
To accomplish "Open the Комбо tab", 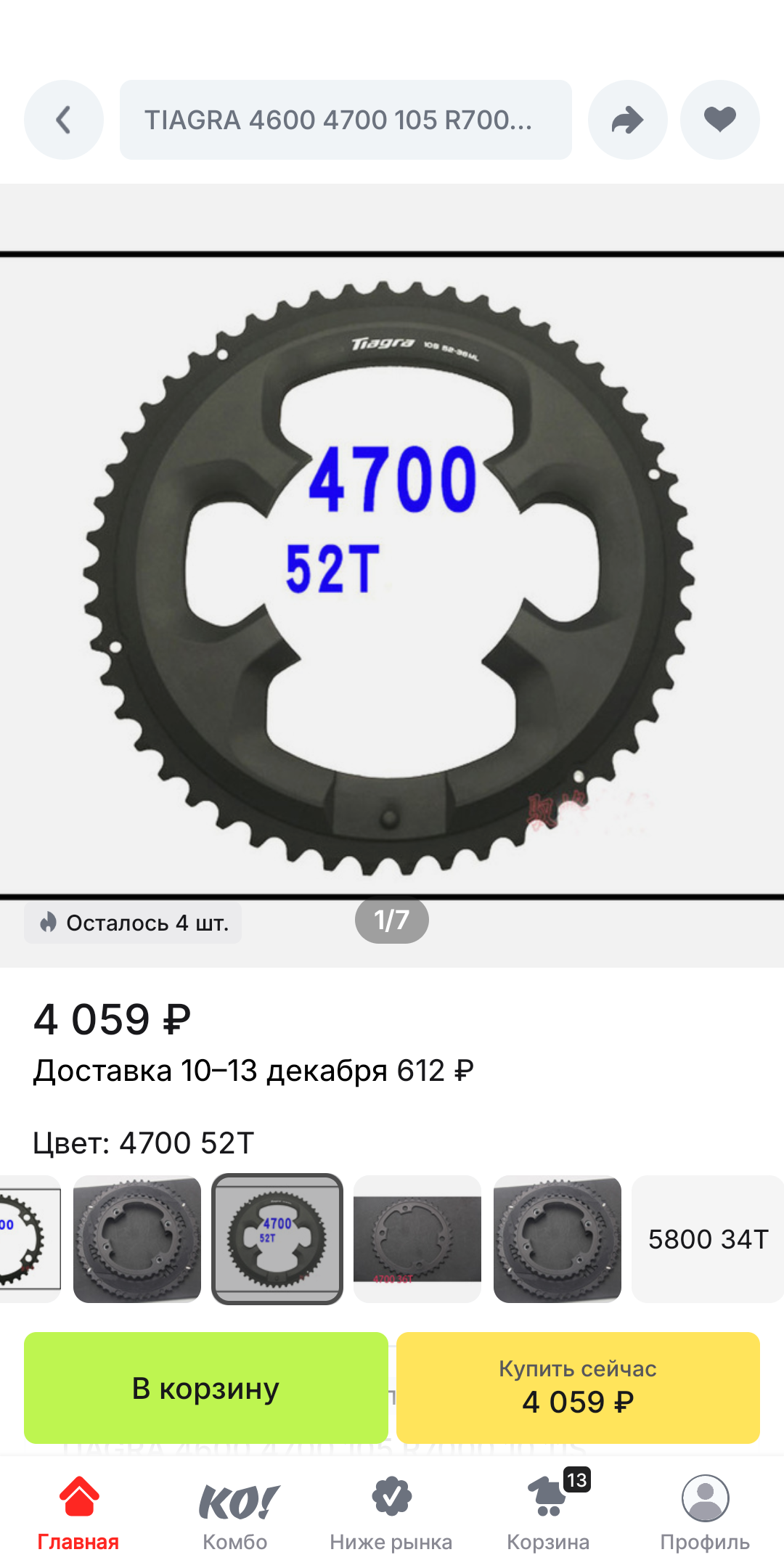I will click(235, 1513).
